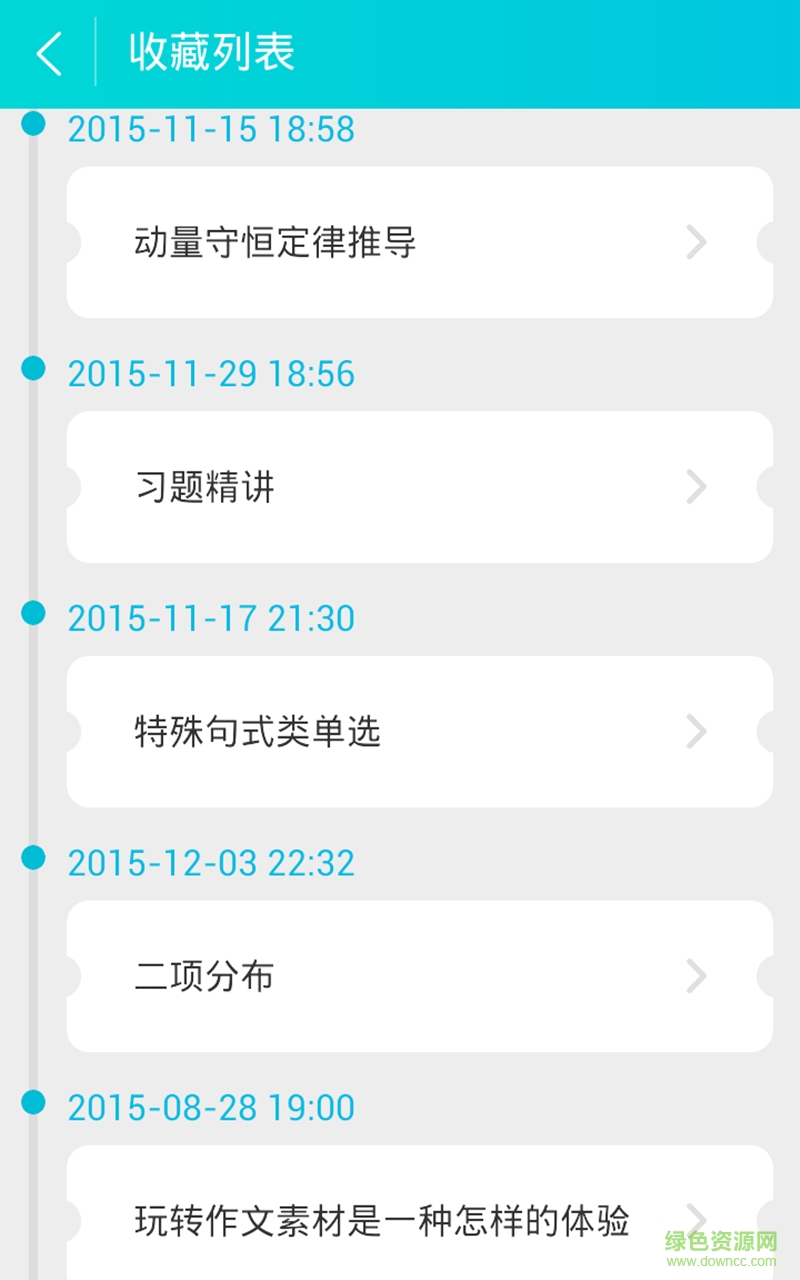Expand the 动量守恒定律推导 entry via its arrow
Viewport: 800px width, 1280px height.
pos(697,243)
